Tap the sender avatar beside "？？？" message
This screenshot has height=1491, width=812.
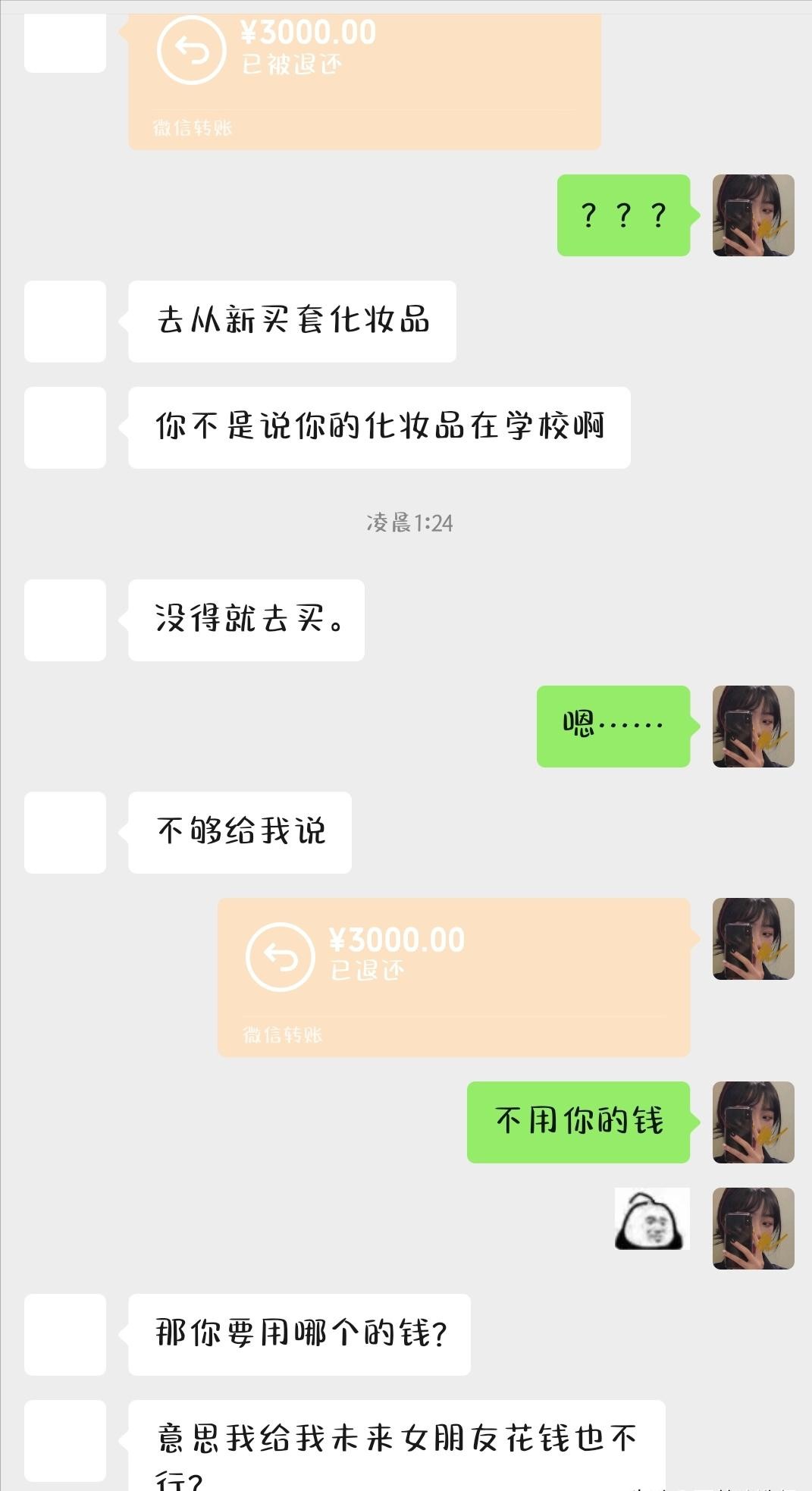(x=753, y=215)
